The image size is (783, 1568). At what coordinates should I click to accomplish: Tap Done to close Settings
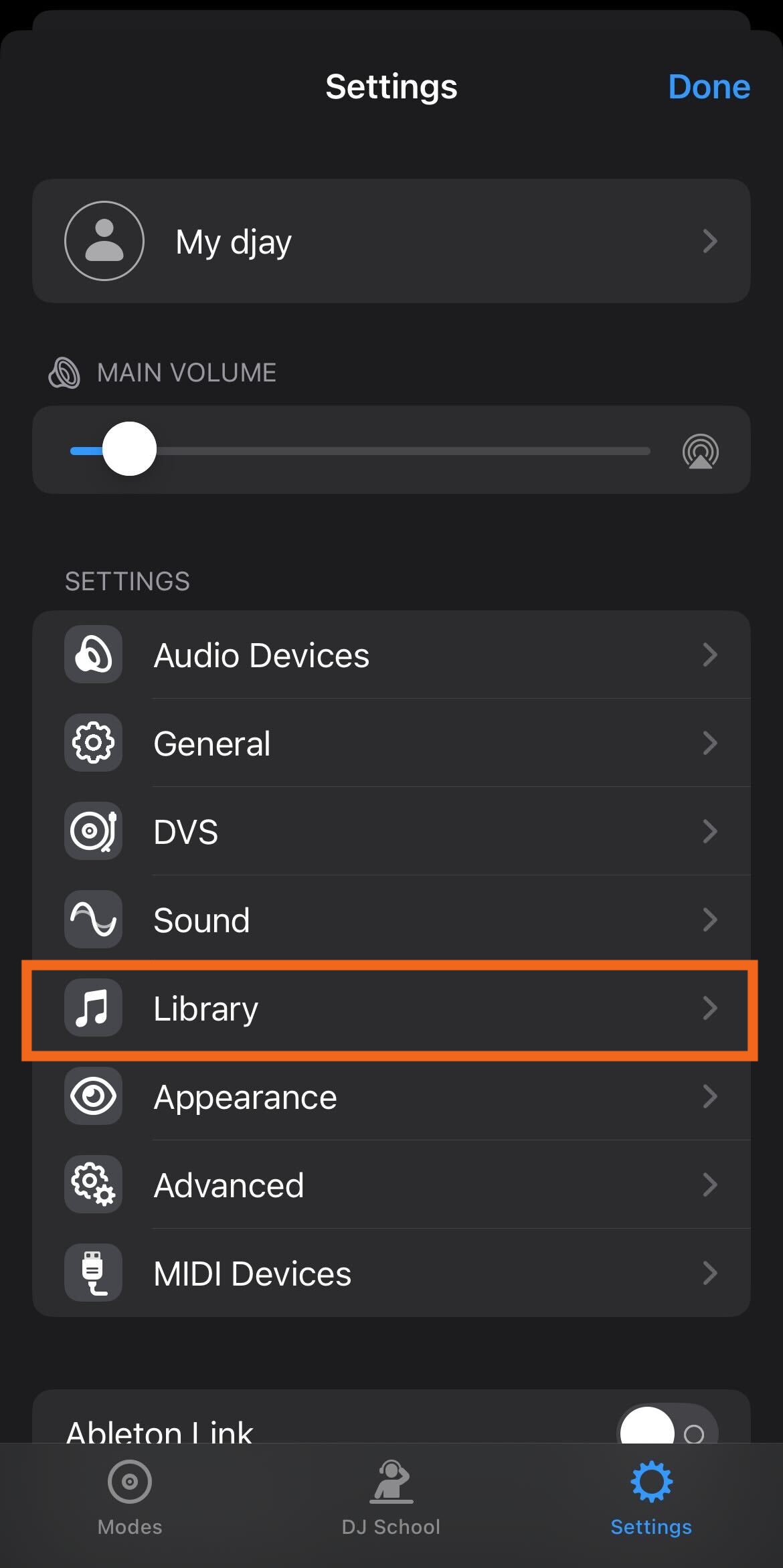(x=709, y=87)
